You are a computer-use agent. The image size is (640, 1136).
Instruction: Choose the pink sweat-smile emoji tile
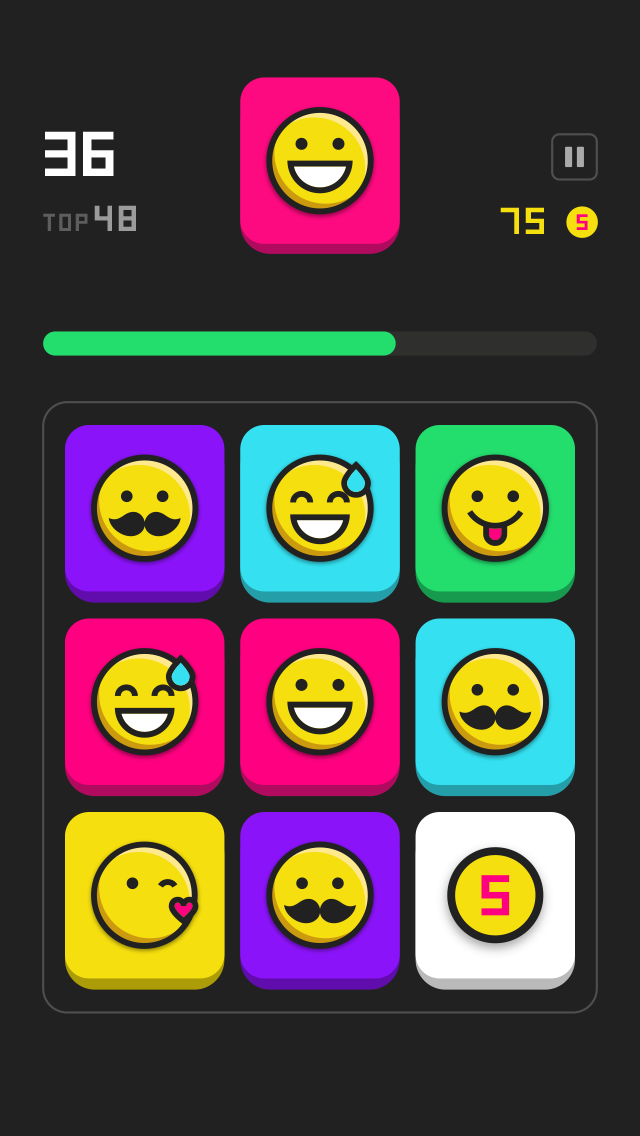click(x=145, y=701)
